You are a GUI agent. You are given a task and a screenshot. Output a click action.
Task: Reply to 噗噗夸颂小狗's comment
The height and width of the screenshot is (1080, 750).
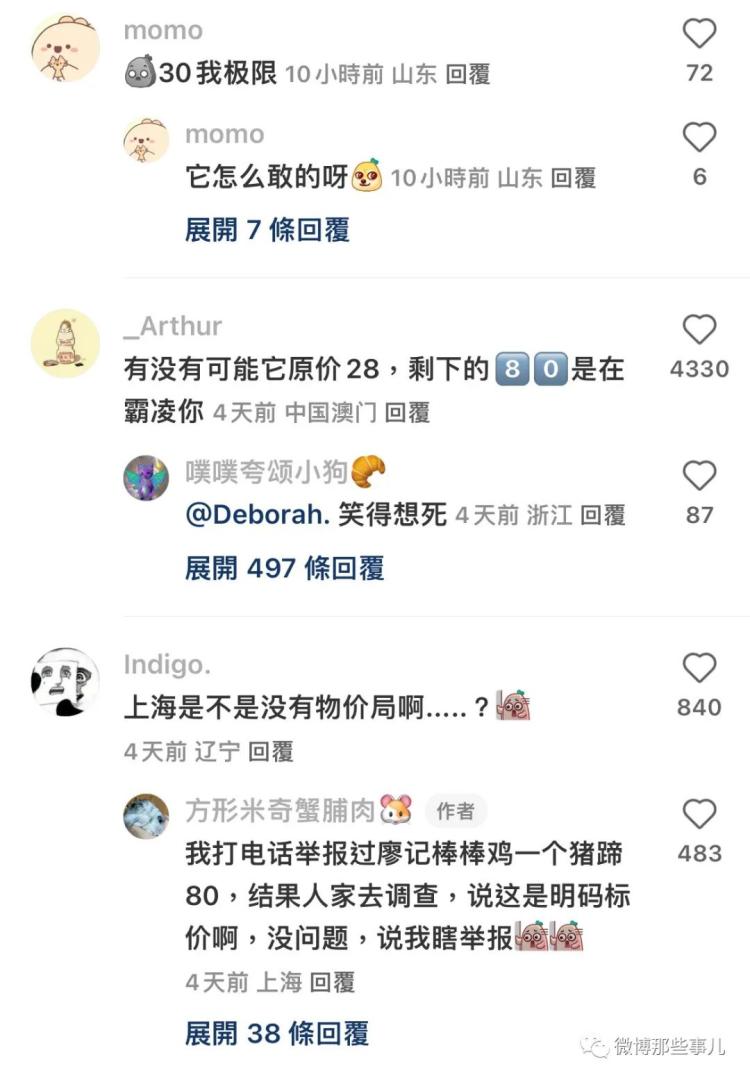point(602,515)
